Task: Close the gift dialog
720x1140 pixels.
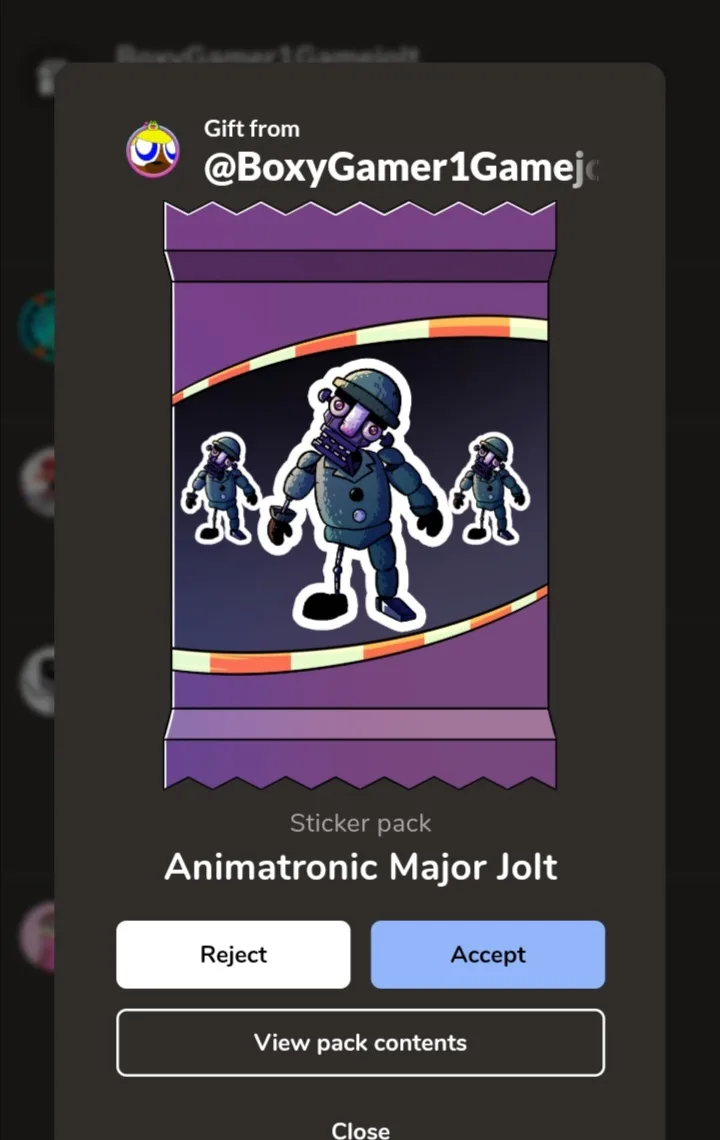Action: click(360, 1129)
